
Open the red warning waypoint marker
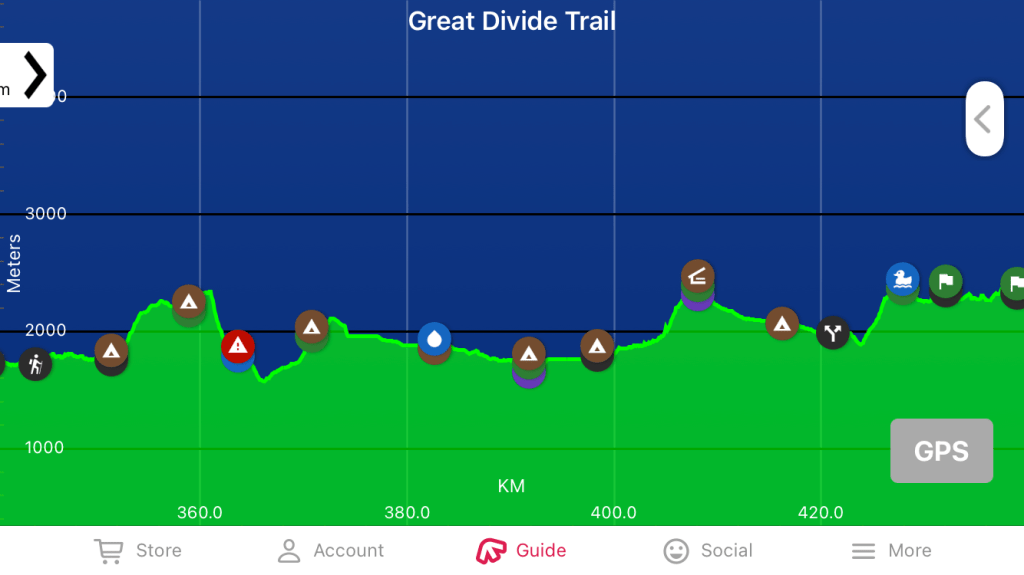pos(237,346)
